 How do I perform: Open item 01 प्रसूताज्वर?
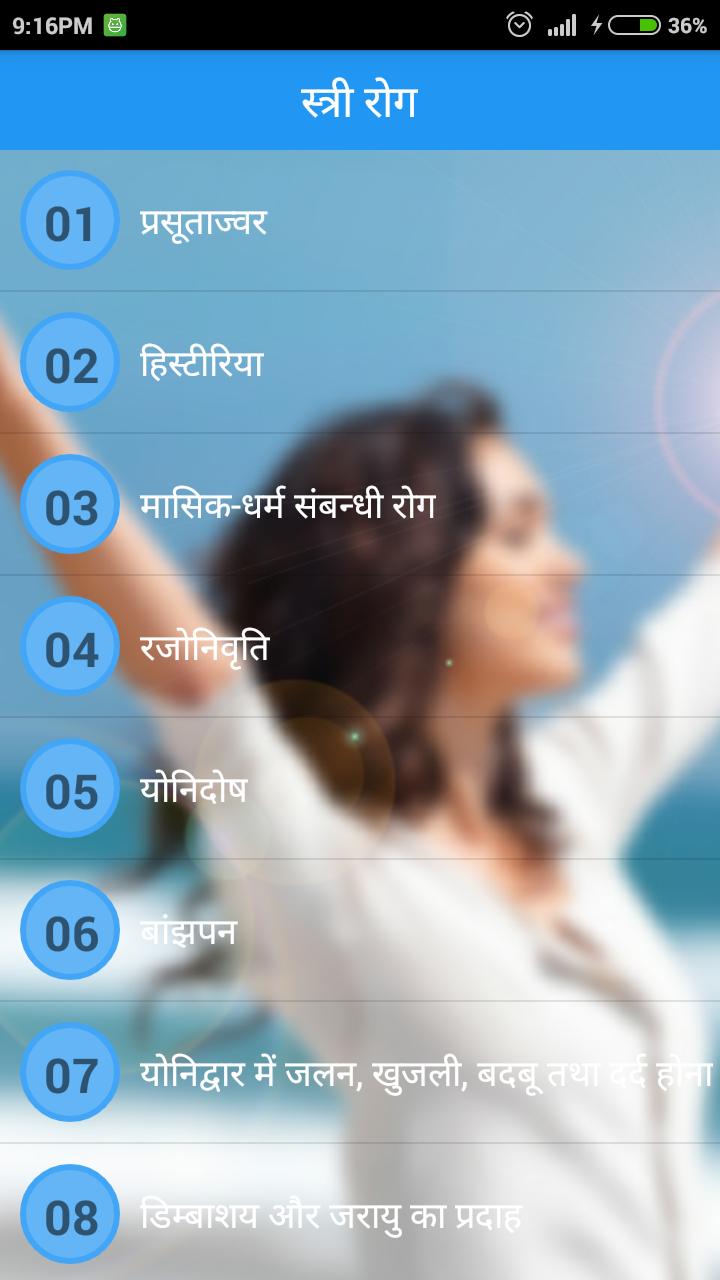(204, 221)
